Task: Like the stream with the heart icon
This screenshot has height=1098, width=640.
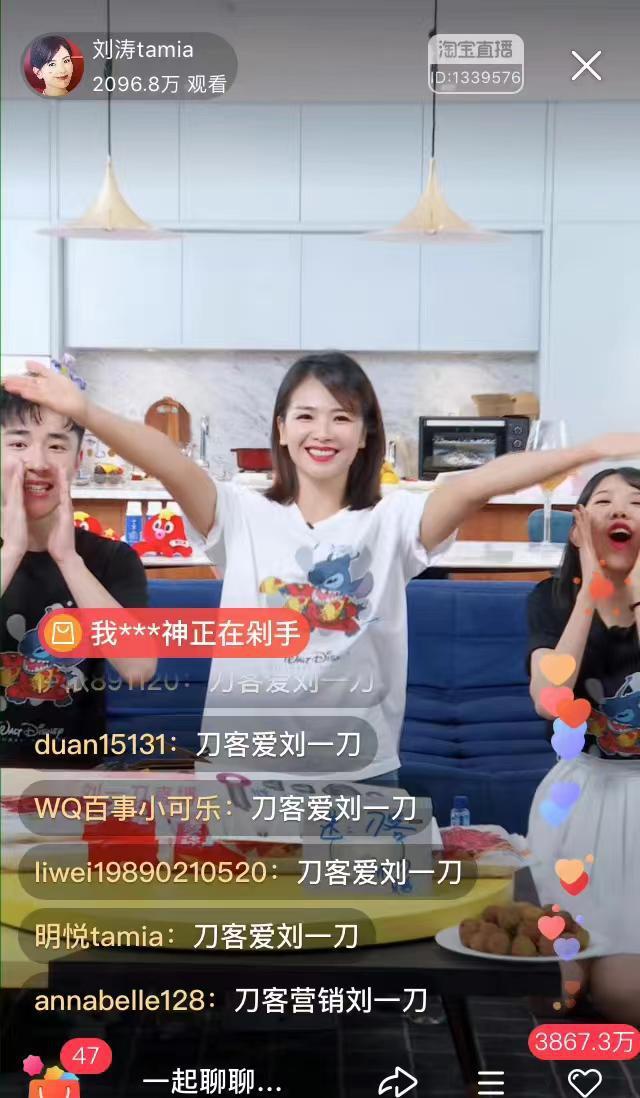Action: (x=584, y=1081)
